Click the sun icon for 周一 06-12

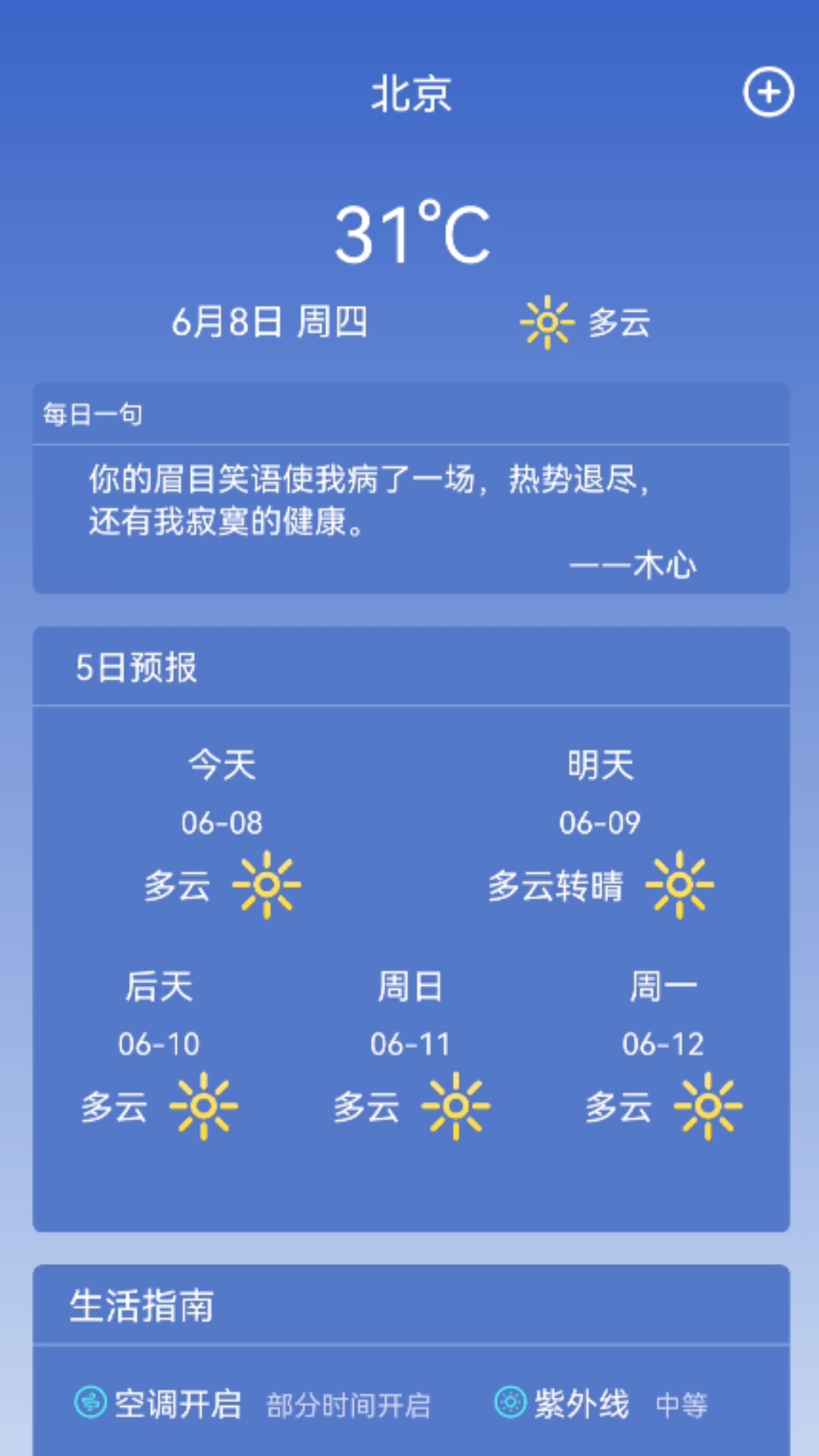tap(707, 1105)
